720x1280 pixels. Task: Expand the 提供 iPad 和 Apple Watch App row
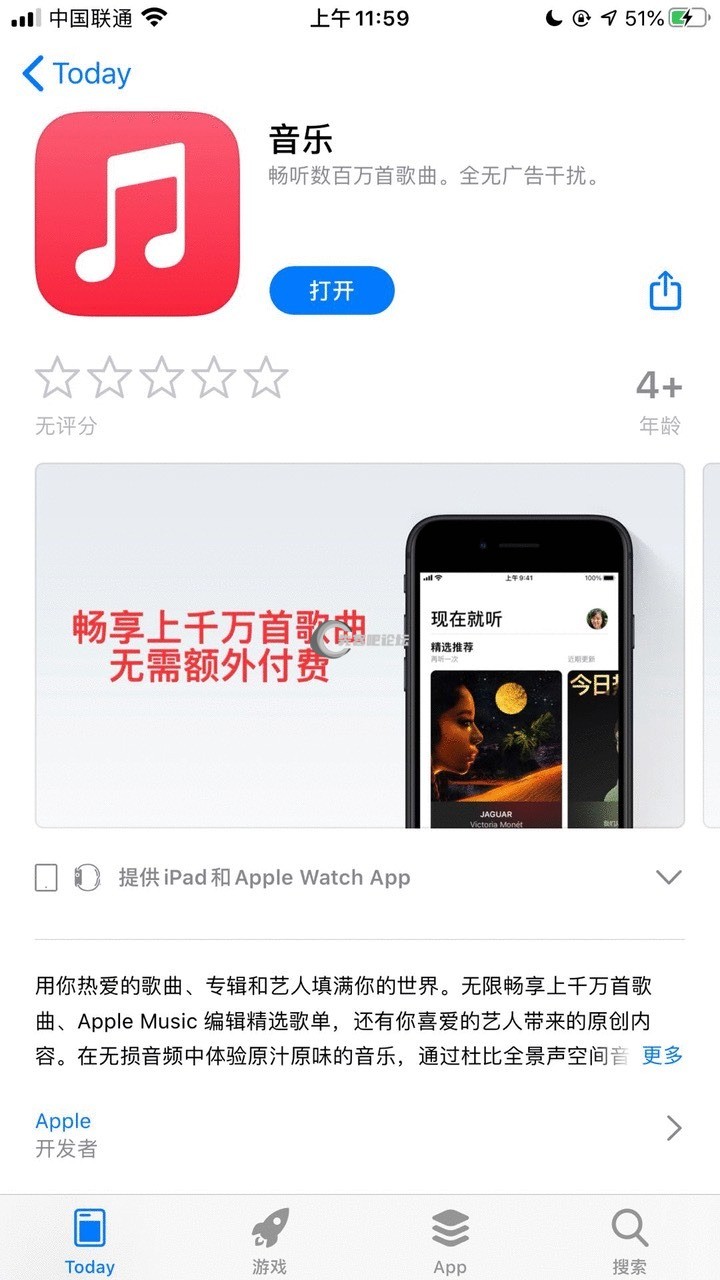[667, 877]
